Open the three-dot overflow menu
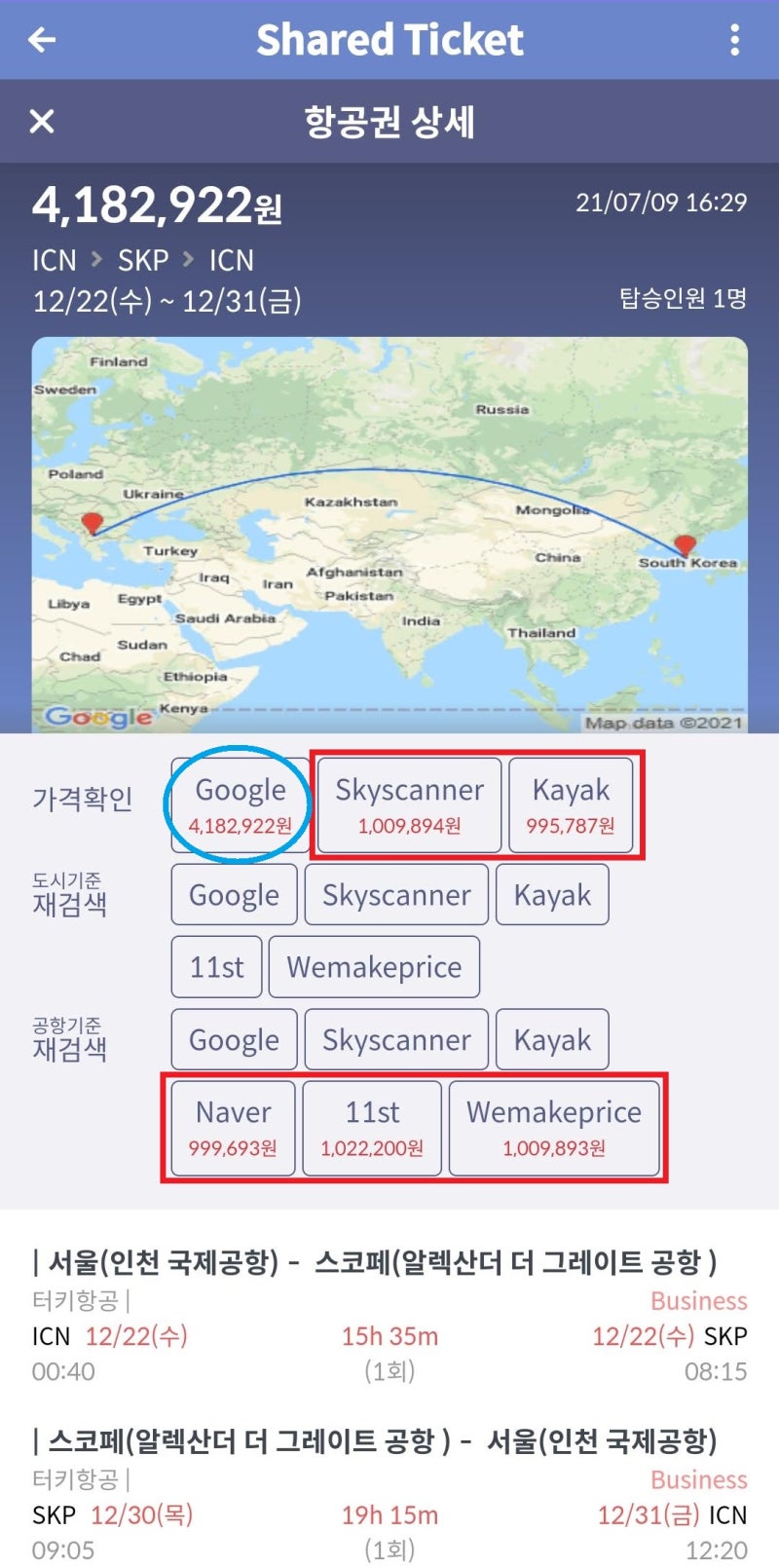779x1568 pixels. [735, 40]
